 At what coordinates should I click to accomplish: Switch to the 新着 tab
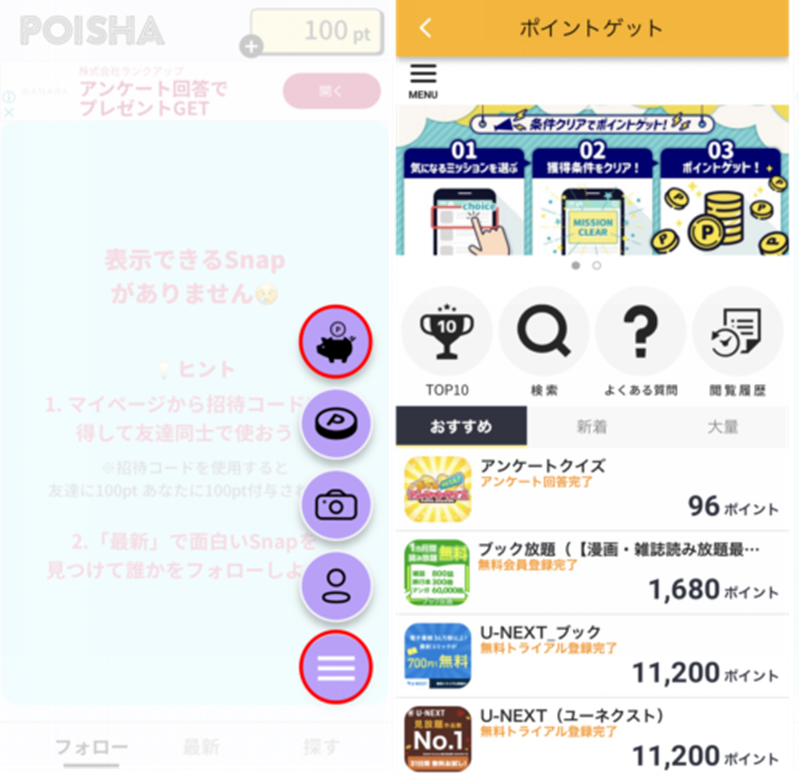click(x=593, y=426)
